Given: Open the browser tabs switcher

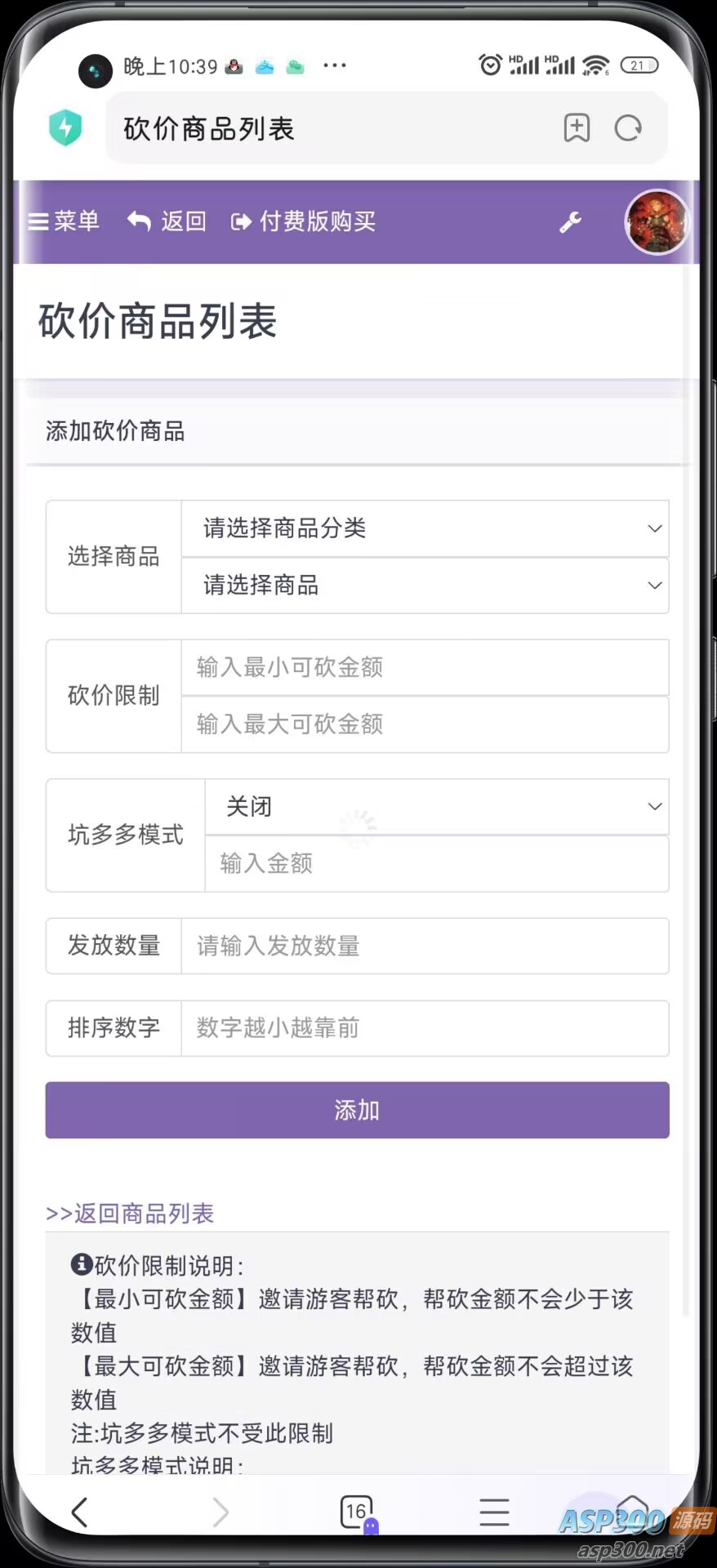Looking at the screenshot, I should 357,1512.
